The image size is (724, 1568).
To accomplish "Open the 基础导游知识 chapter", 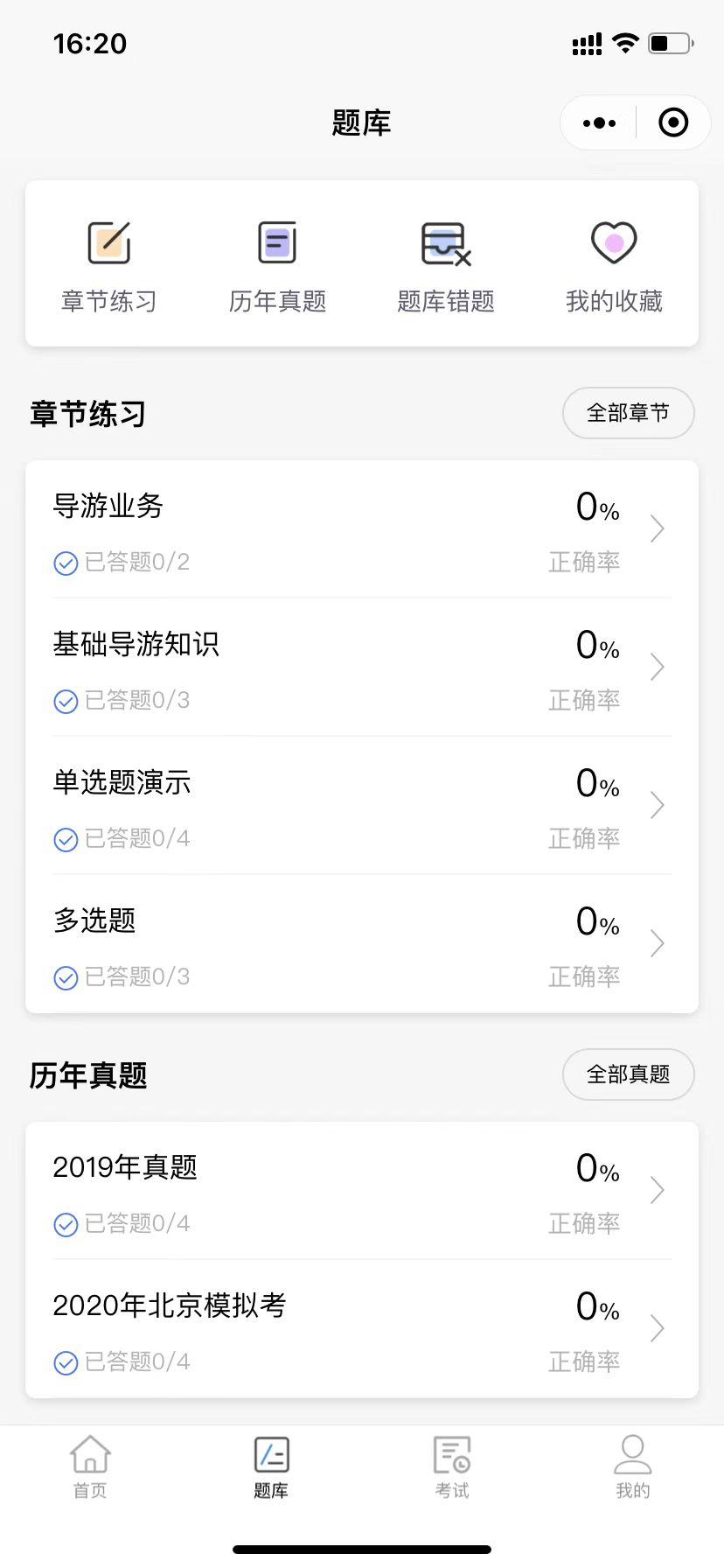I will (362, 668).
